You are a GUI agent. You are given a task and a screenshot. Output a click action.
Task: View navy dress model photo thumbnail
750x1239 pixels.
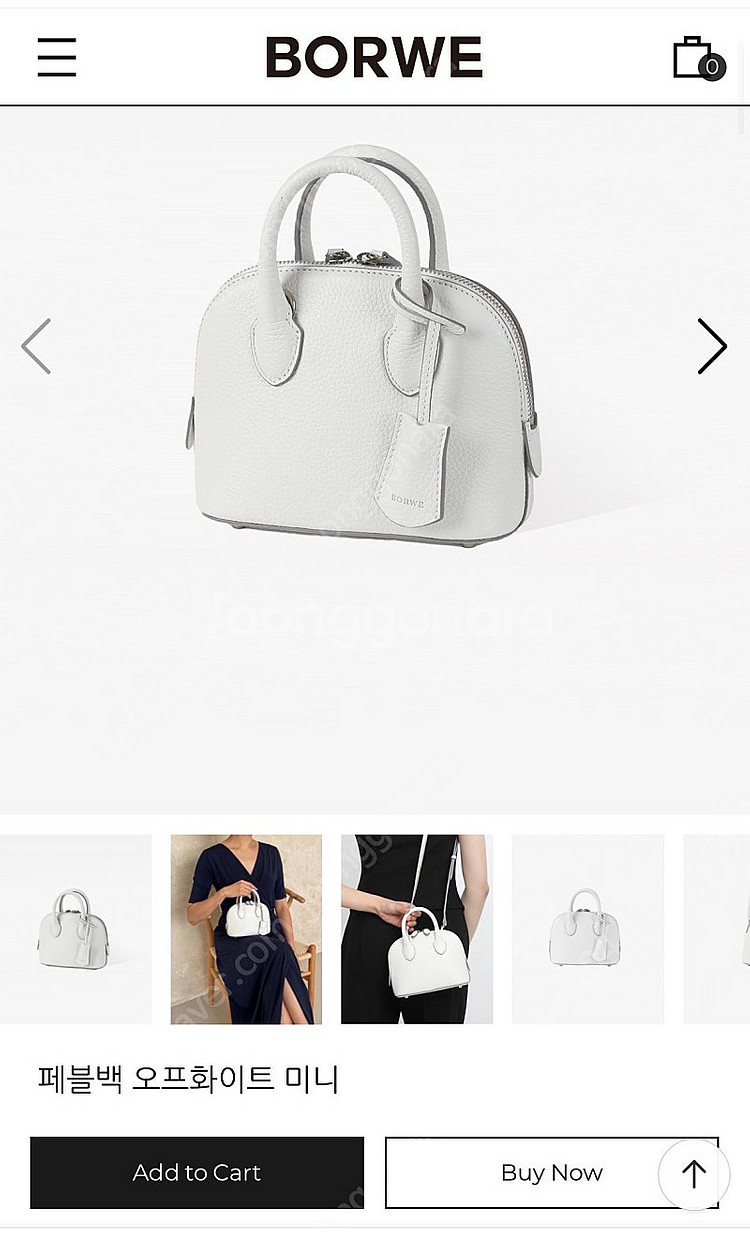tap(246, 929)
